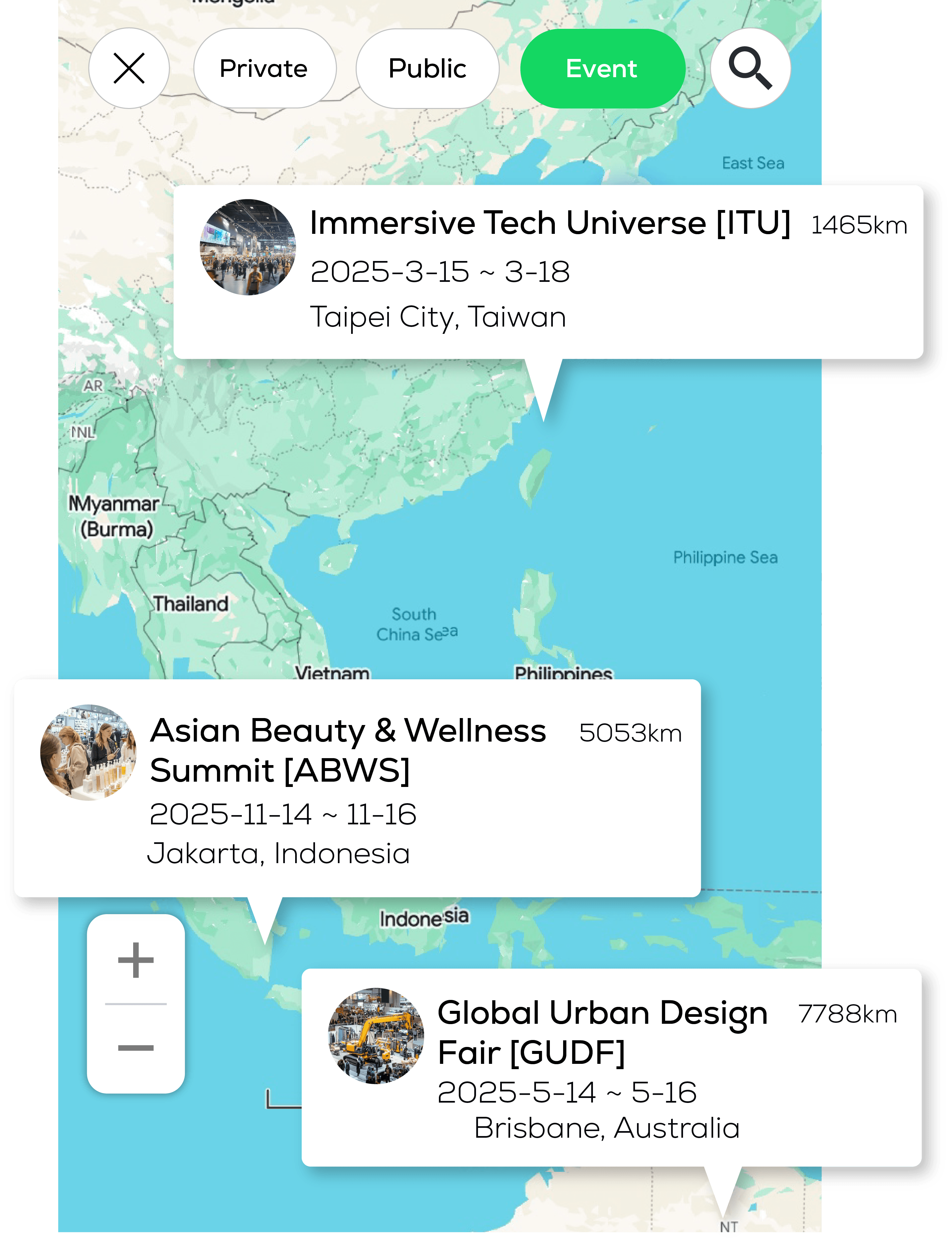Close the map filter bar

[x=129, y=69]
